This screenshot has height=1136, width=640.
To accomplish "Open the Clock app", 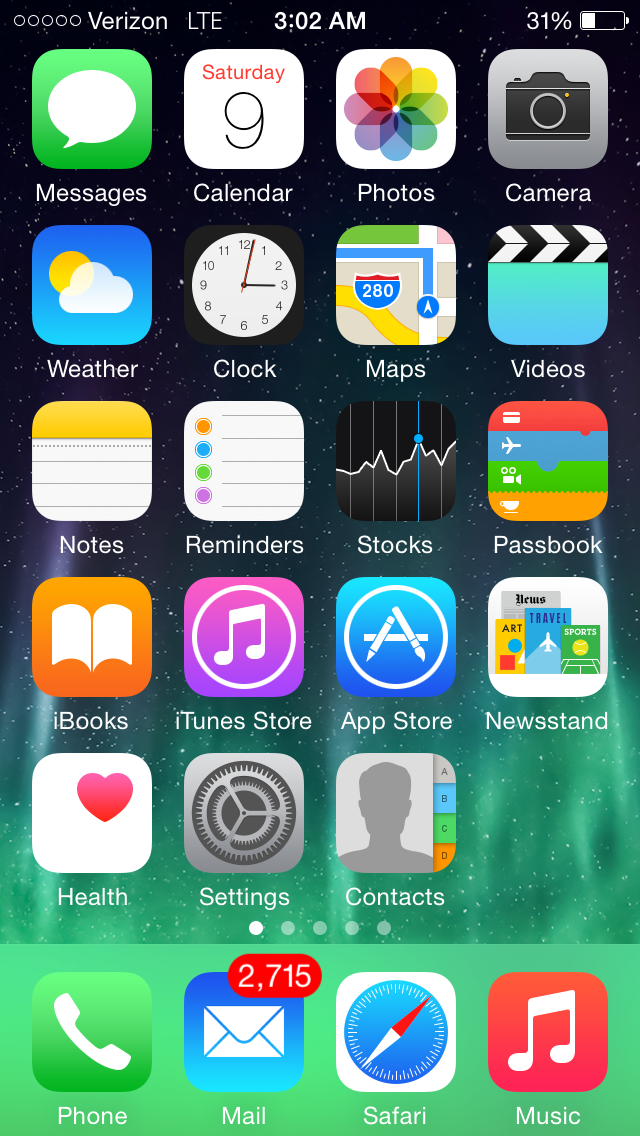I will [244, 285].
